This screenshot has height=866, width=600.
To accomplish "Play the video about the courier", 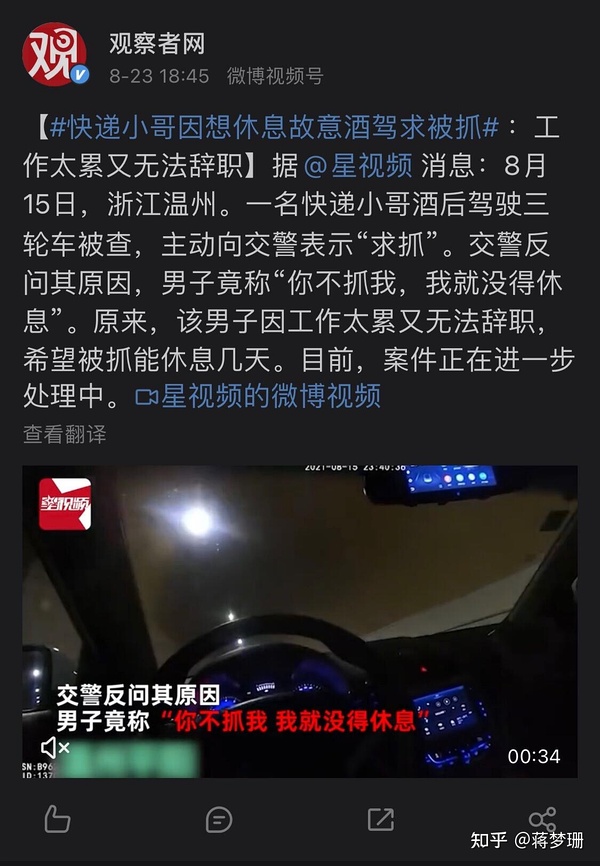I will [300, 620].
